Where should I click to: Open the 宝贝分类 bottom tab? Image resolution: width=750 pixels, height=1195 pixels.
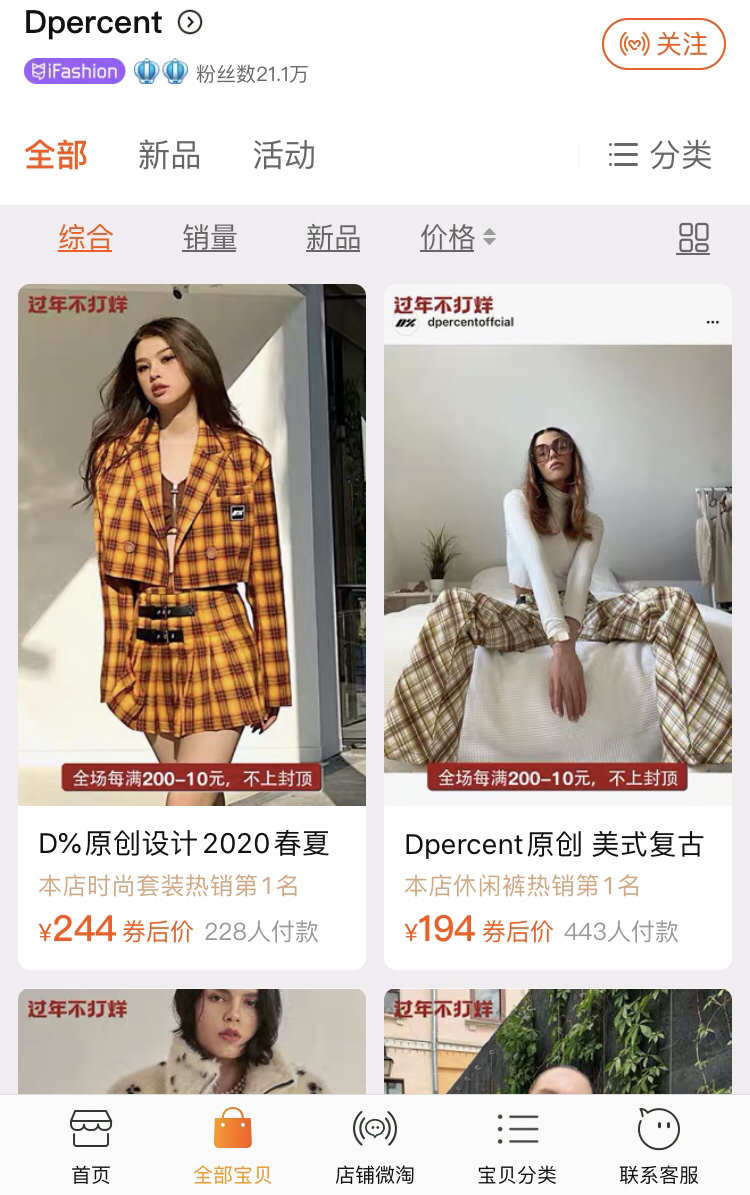pyautogui.click(x=517, y=1146)
